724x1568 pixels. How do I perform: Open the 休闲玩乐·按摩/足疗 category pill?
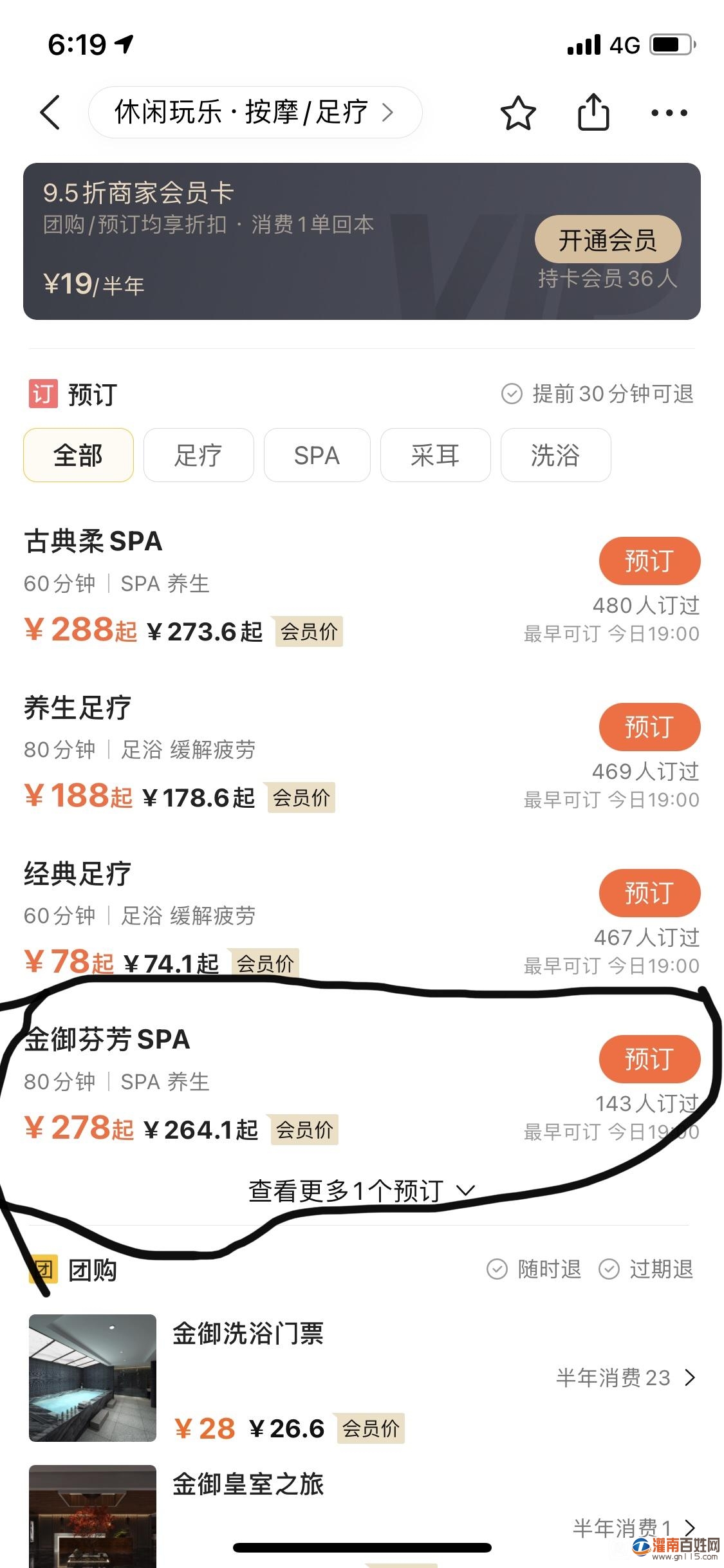(x=255, y=113)
